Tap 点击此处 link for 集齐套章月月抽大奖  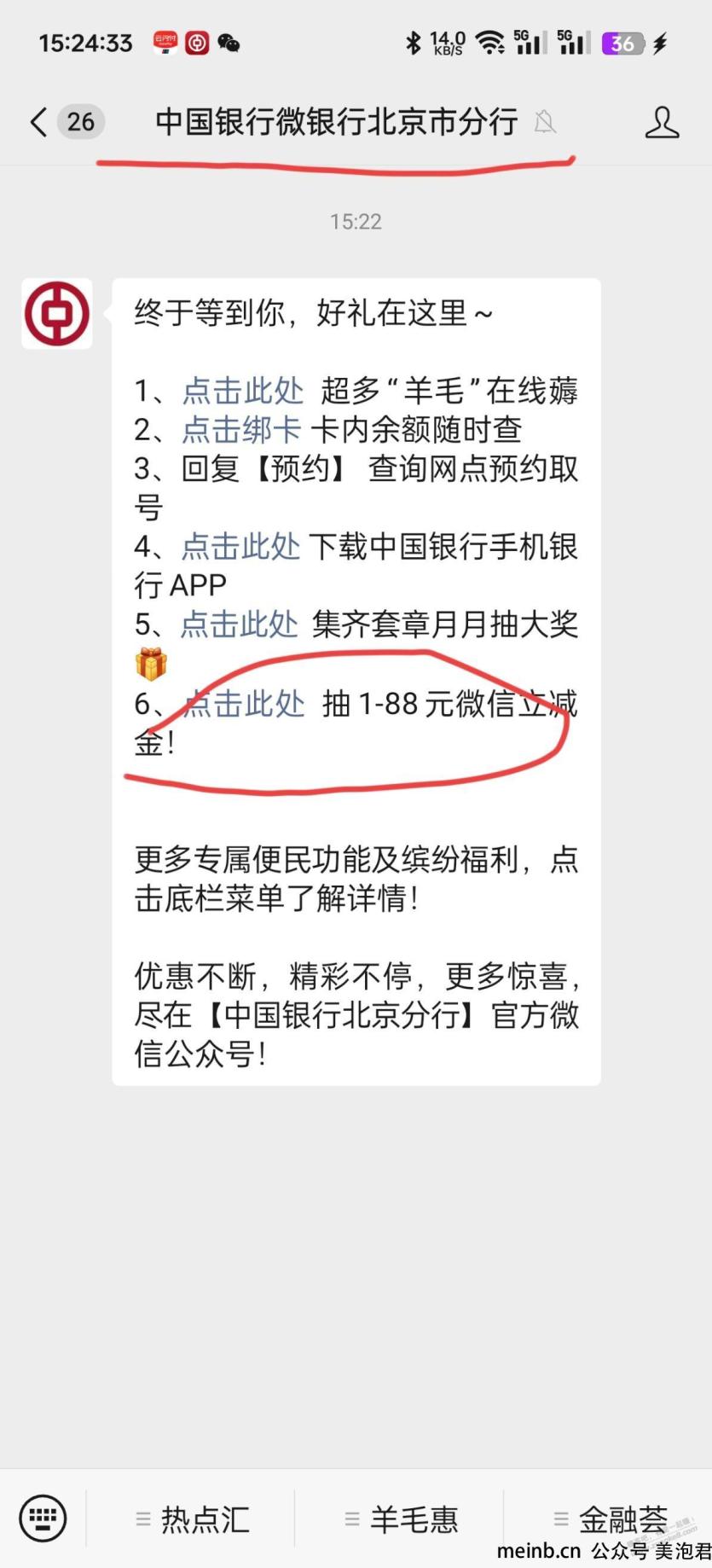tap(240, 624)
